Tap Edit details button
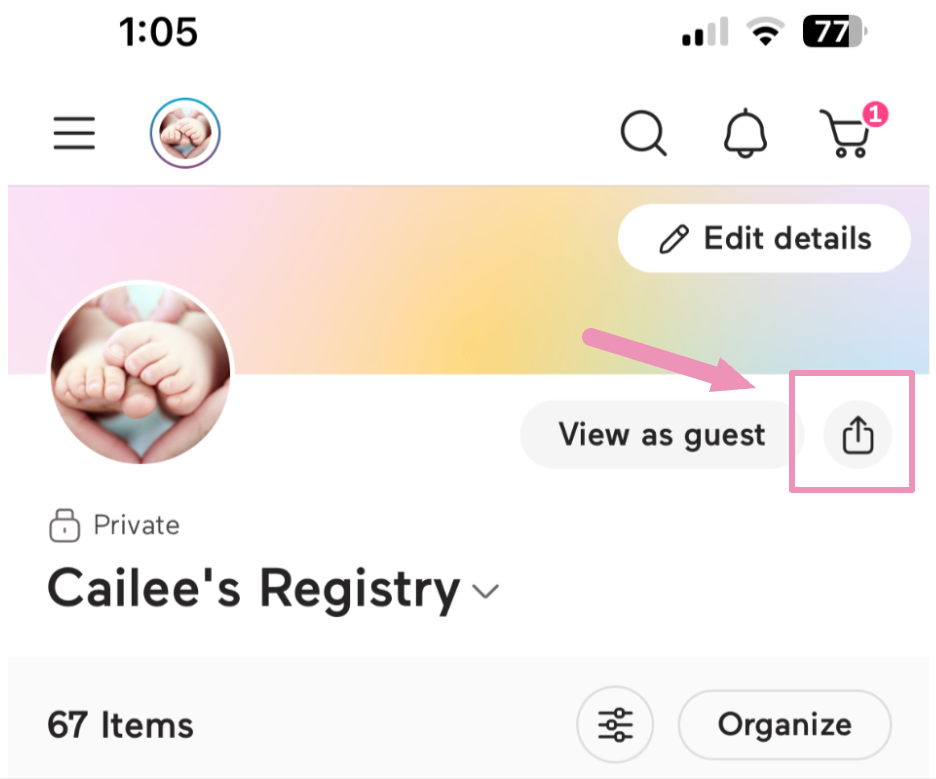This screenshot has height=779, width=936. click(x=765, y=239)
